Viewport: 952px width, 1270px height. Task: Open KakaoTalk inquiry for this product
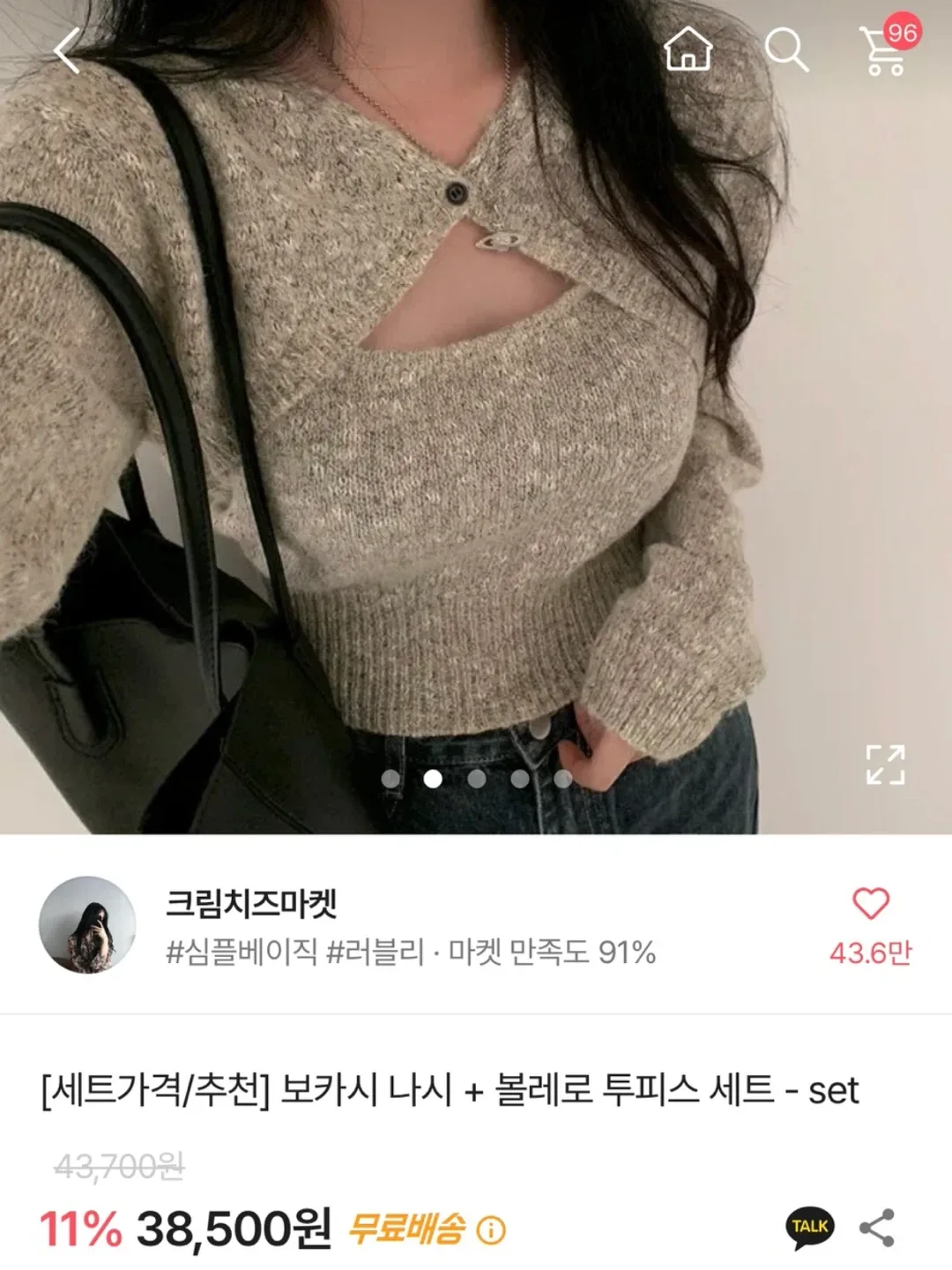click(809, 1228)
